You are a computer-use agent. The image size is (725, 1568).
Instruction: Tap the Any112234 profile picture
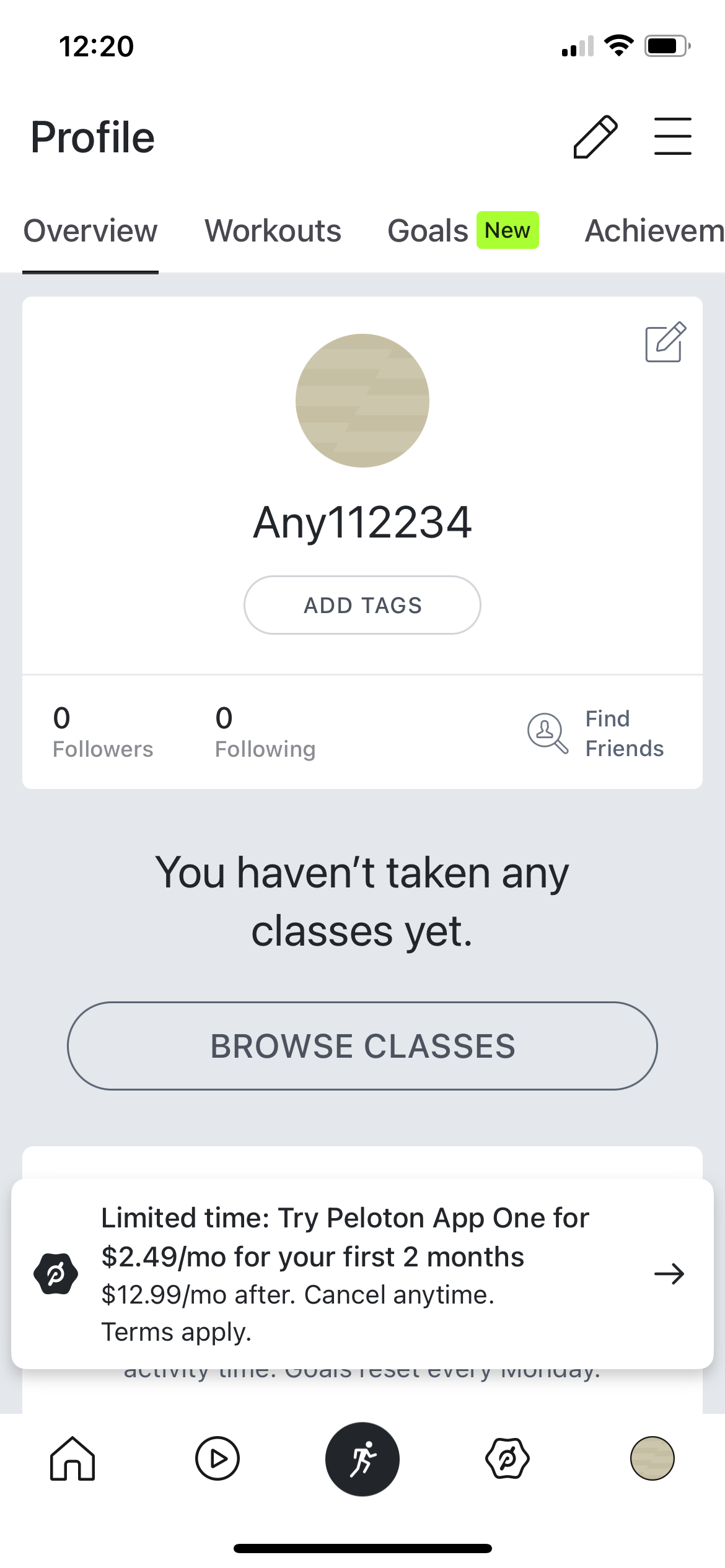coord(362,401)
